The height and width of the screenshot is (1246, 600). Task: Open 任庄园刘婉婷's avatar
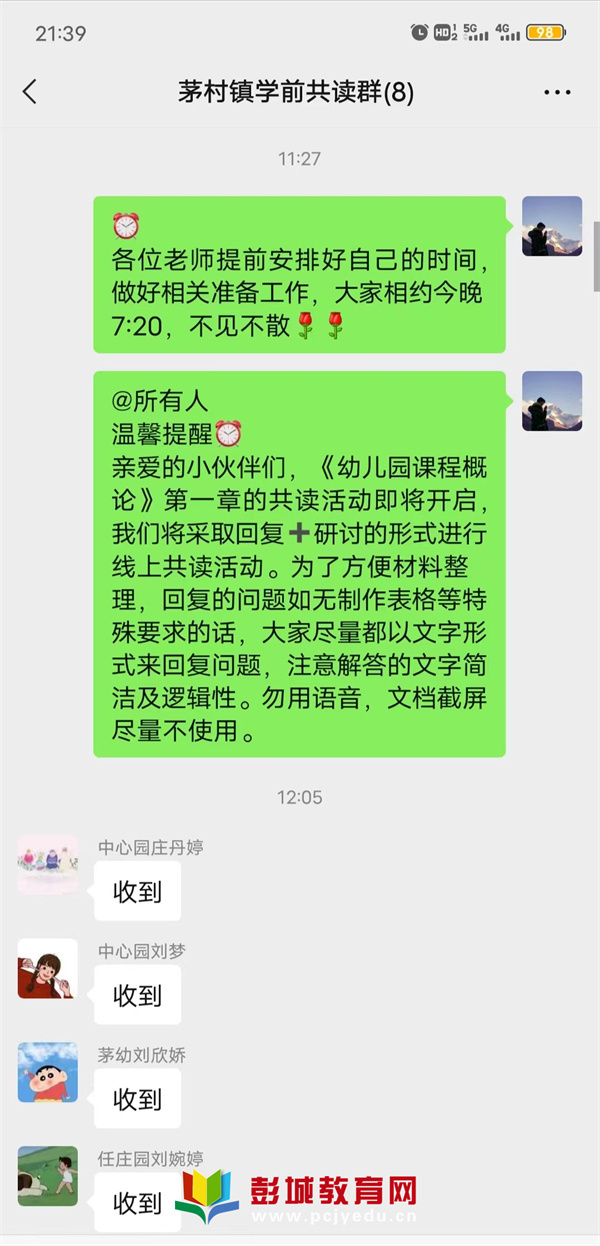point(48,1176)
